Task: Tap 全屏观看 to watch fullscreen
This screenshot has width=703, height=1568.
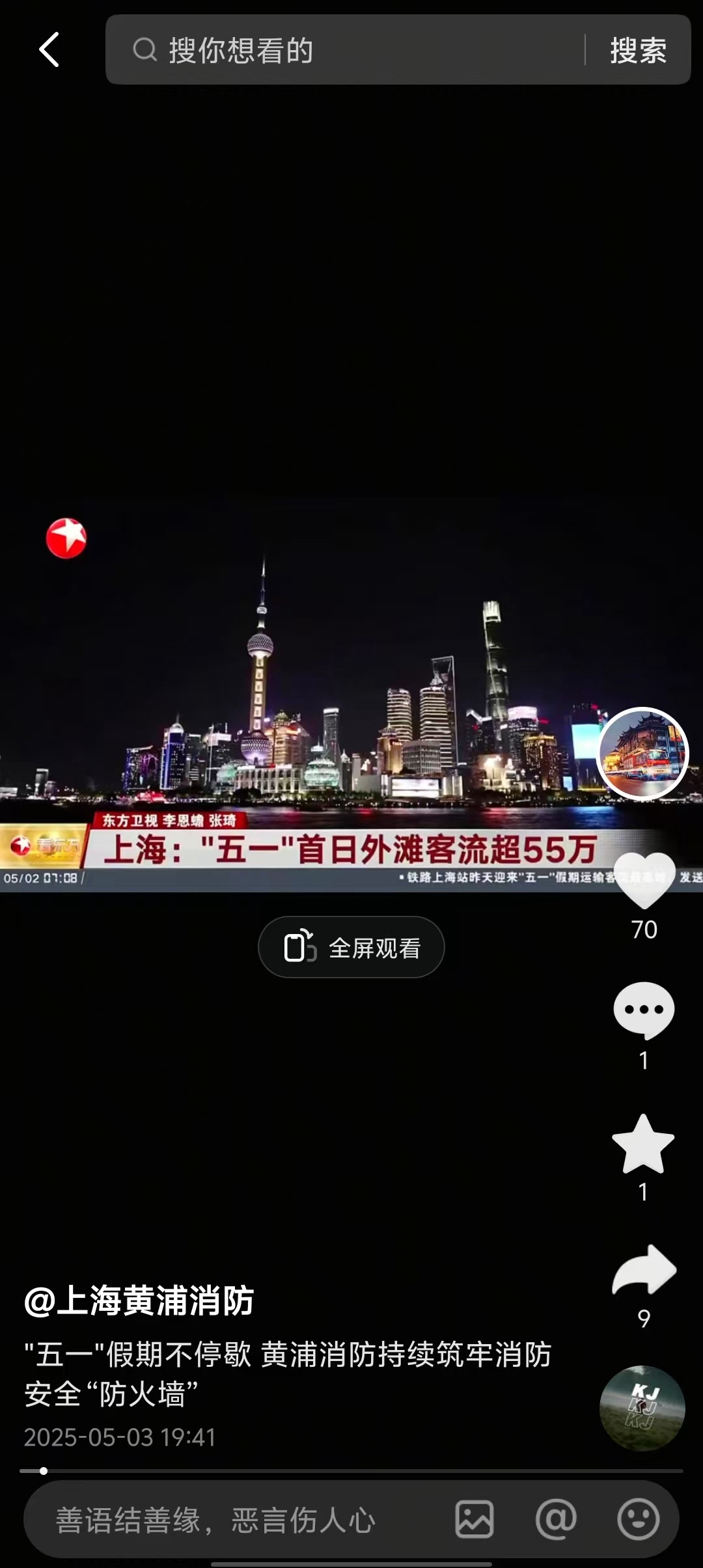Action: pyautogui.click(x=351, y=947)
